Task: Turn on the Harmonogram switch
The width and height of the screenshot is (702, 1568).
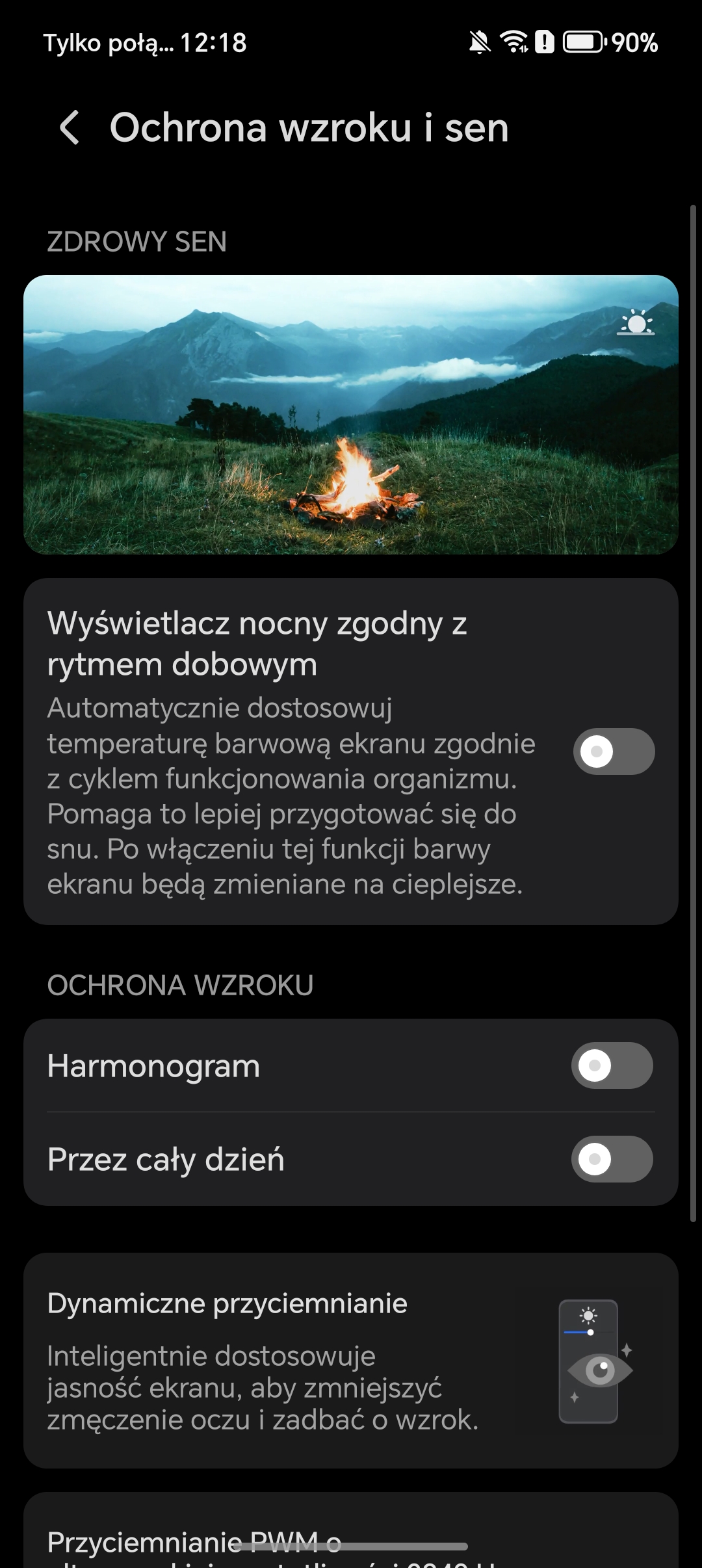Action: pos(612,1065)
